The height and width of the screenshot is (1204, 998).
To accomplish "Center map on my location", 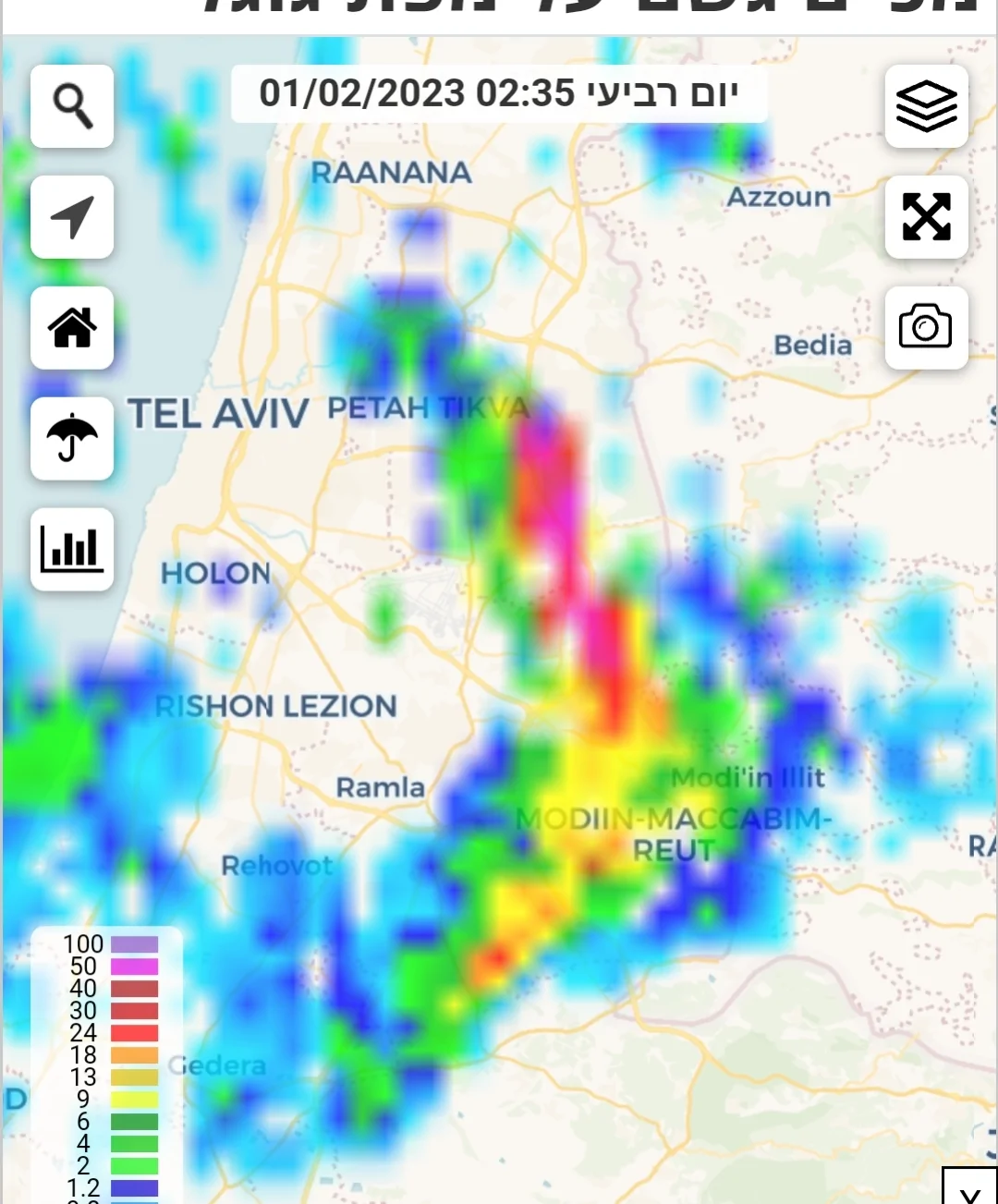I will tap(72, 217).
